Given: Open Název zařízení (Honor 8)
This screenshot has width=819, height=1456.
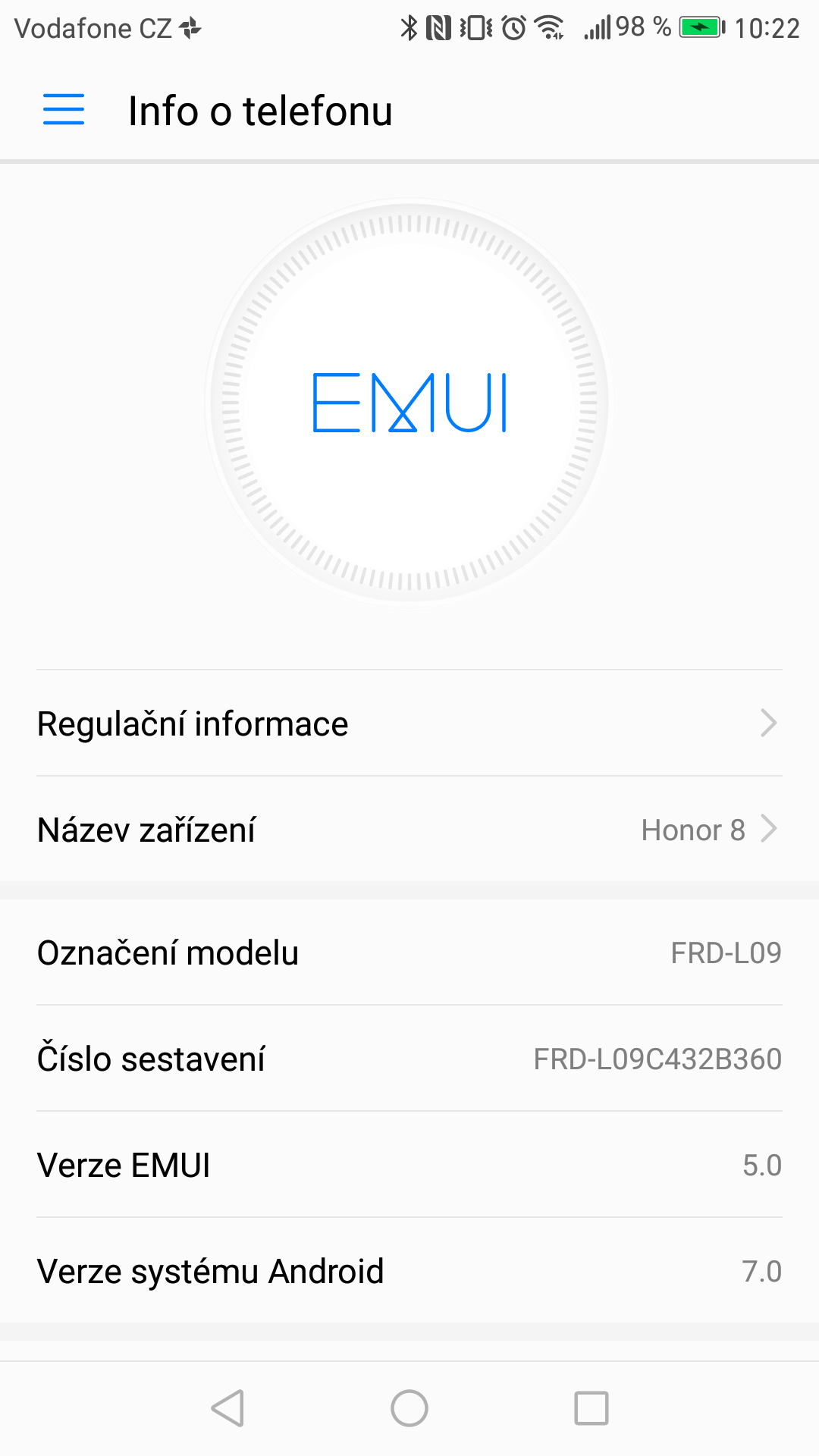Looking at the screenshot, I should click(x=409, y=829).
